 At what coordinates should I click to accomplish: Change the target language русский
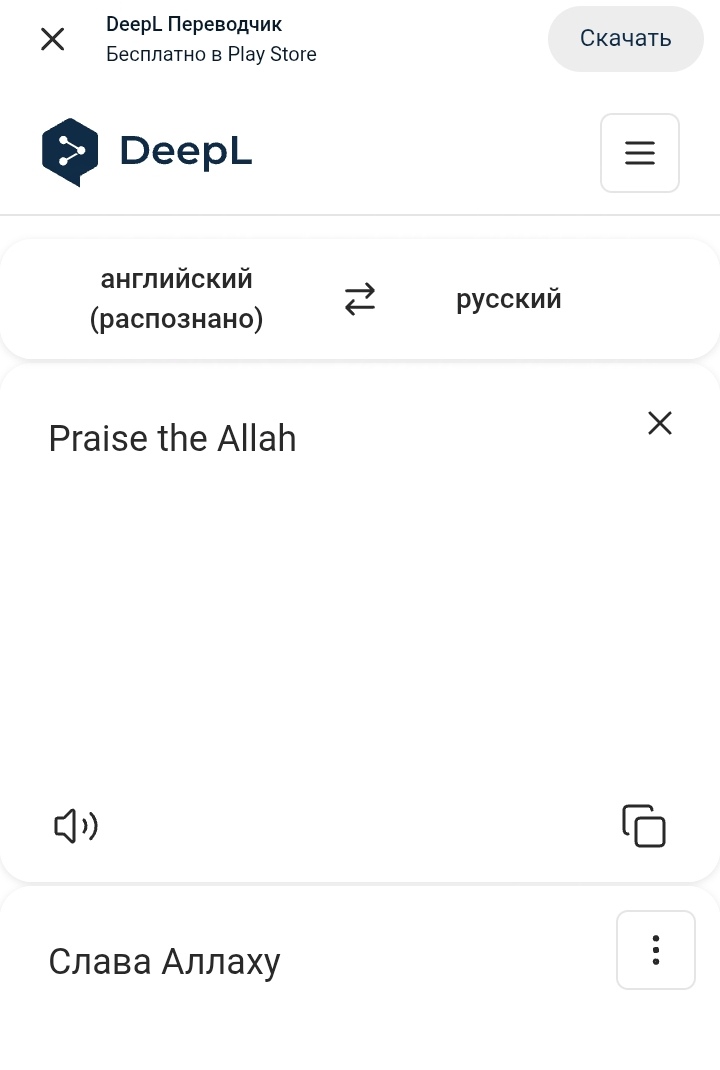(509, 299)
